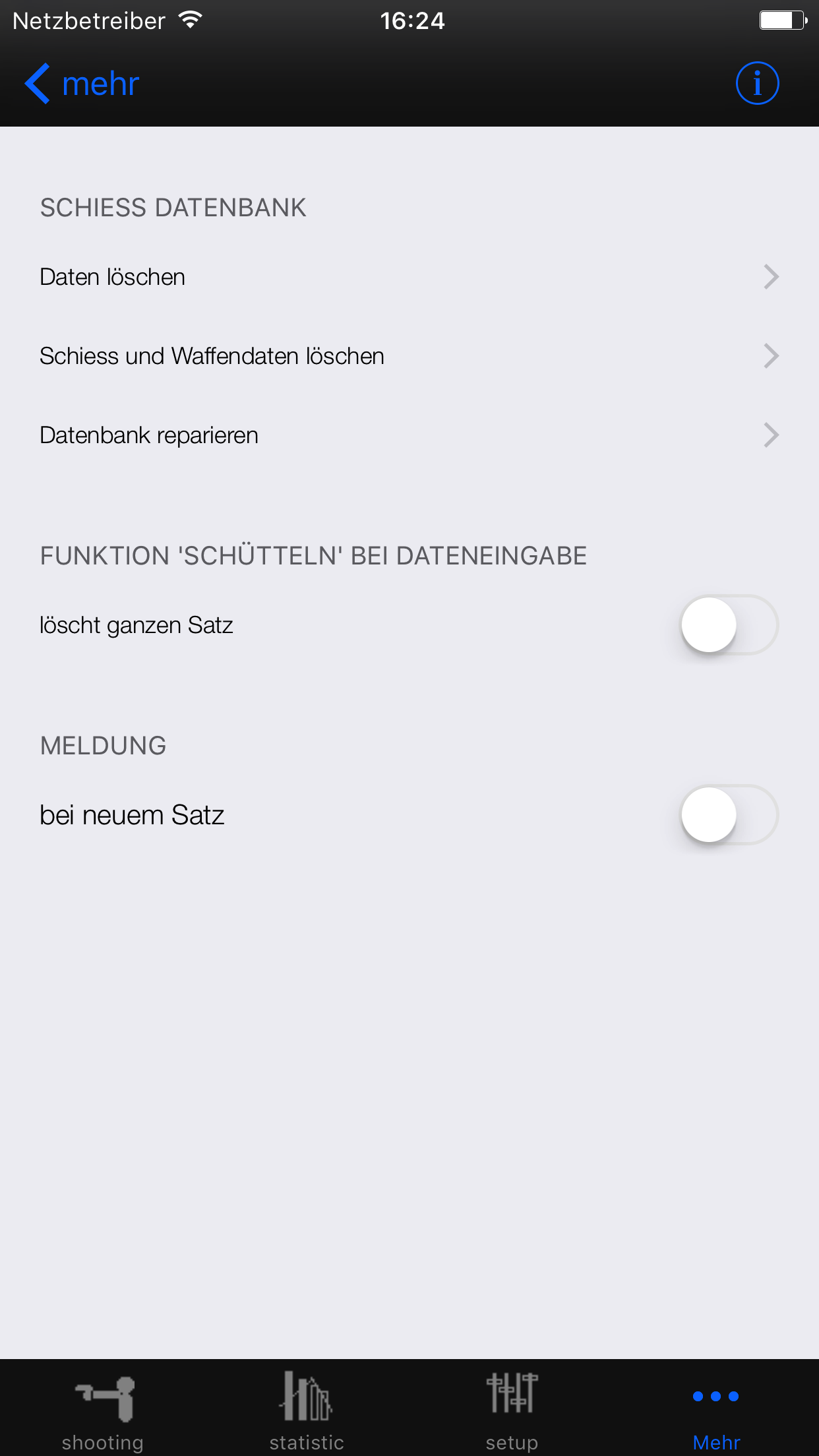819x1456 pixels.
Task: Enable the löscht ganzen Satz switch
Action: point(729,625)
